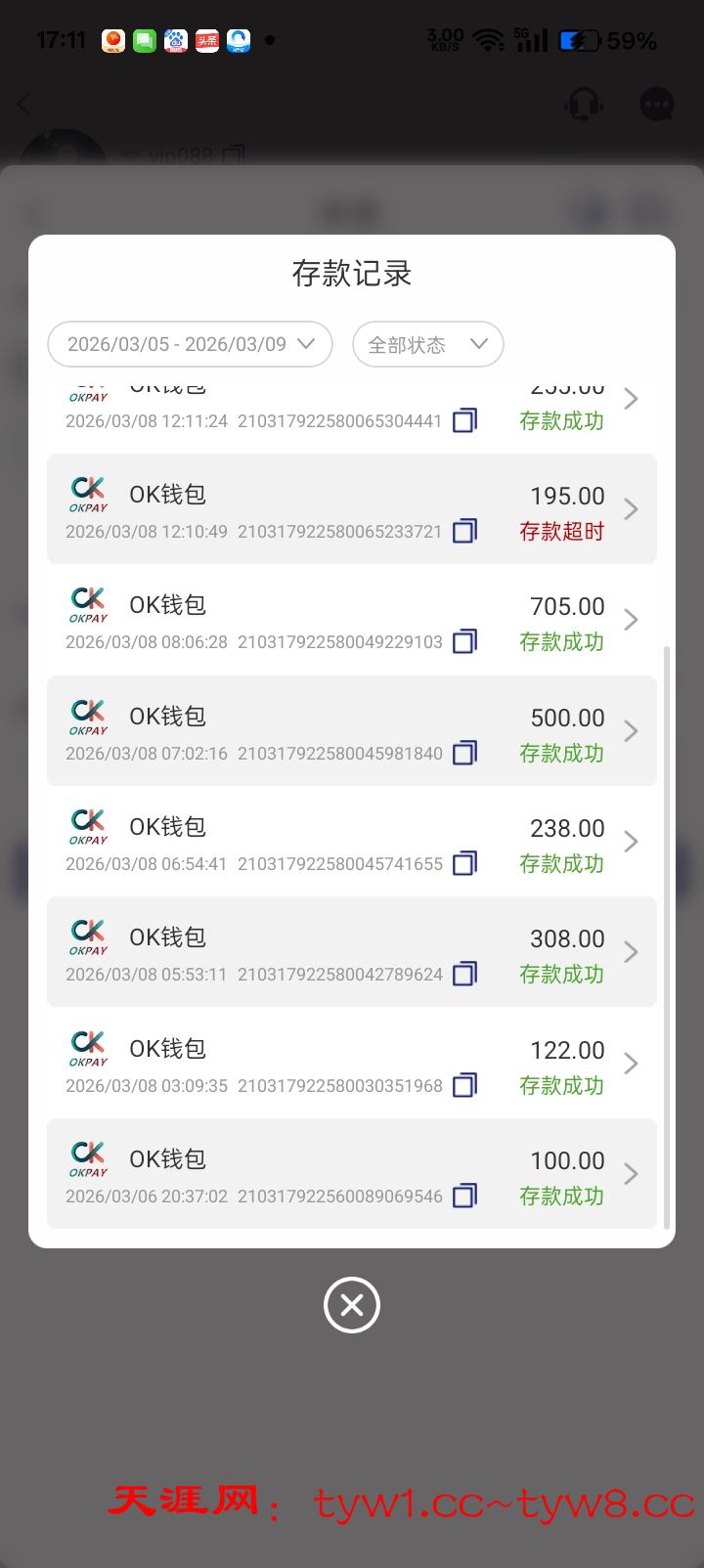
Task: Open the date range dropdown 2026/03/05 - 2026/03/09
Action: pyautogui.click(x=190, y=344)
